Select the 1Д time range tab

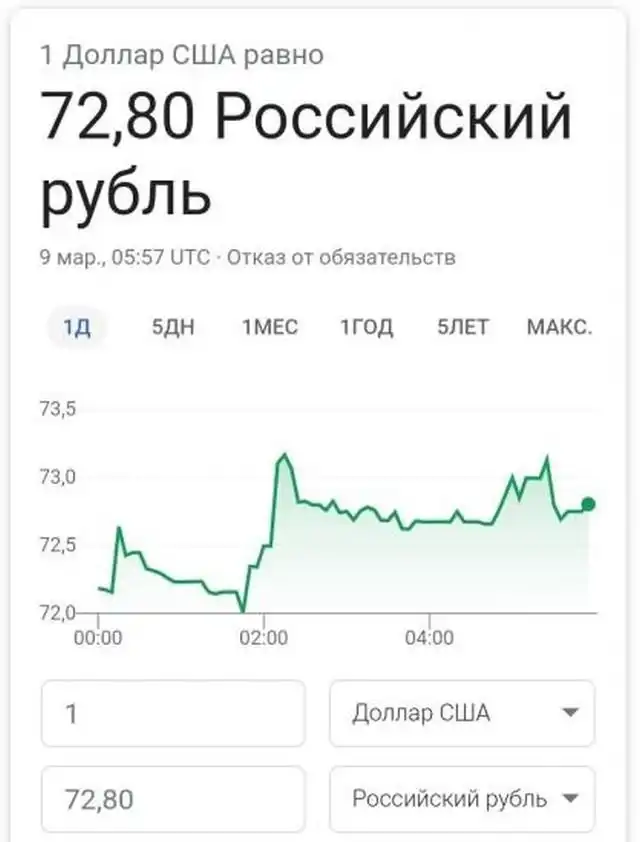click(77, 327)
